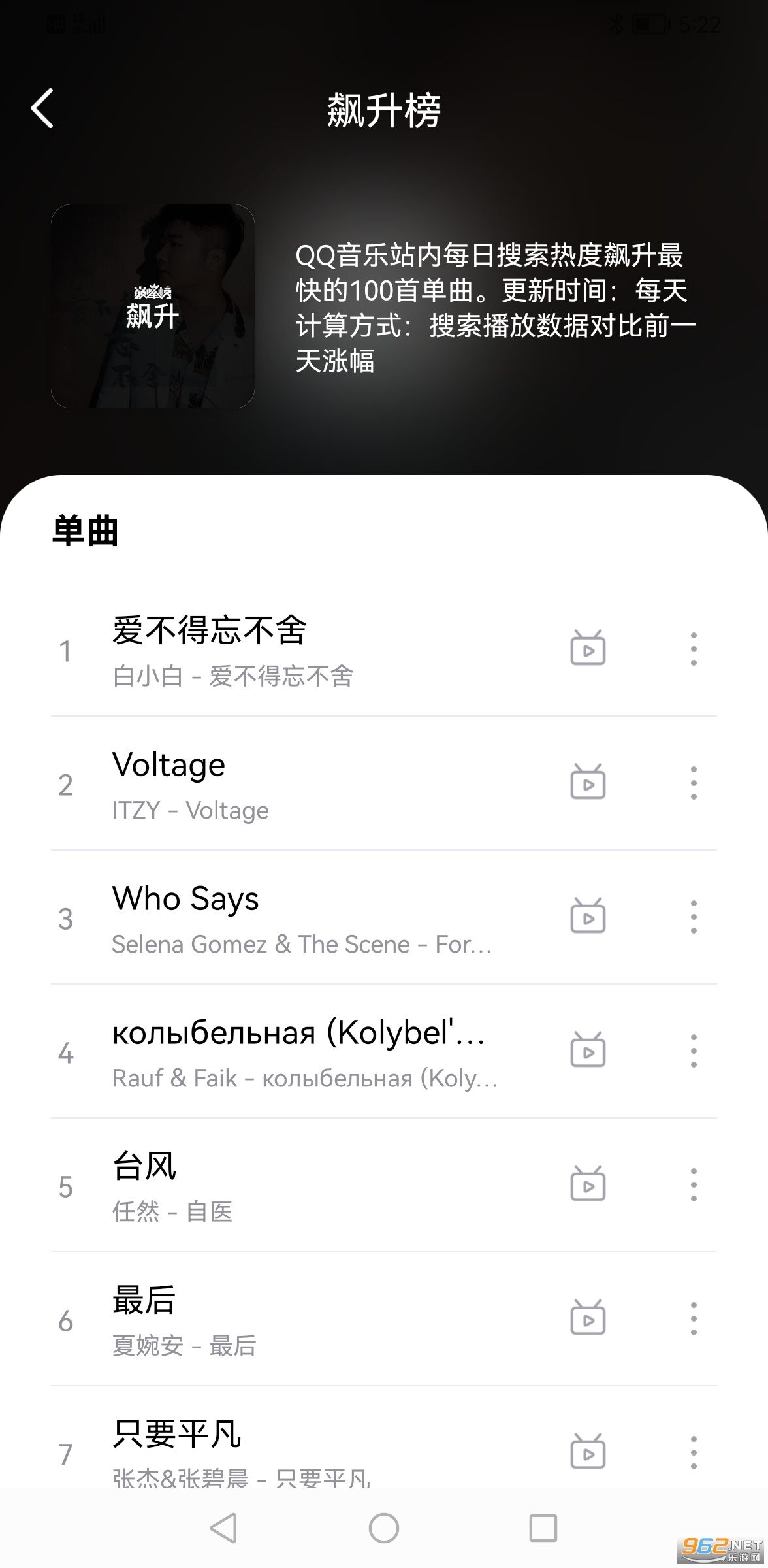Watch the video for Who Says
Screen dimensions: 768x1568
588,917
